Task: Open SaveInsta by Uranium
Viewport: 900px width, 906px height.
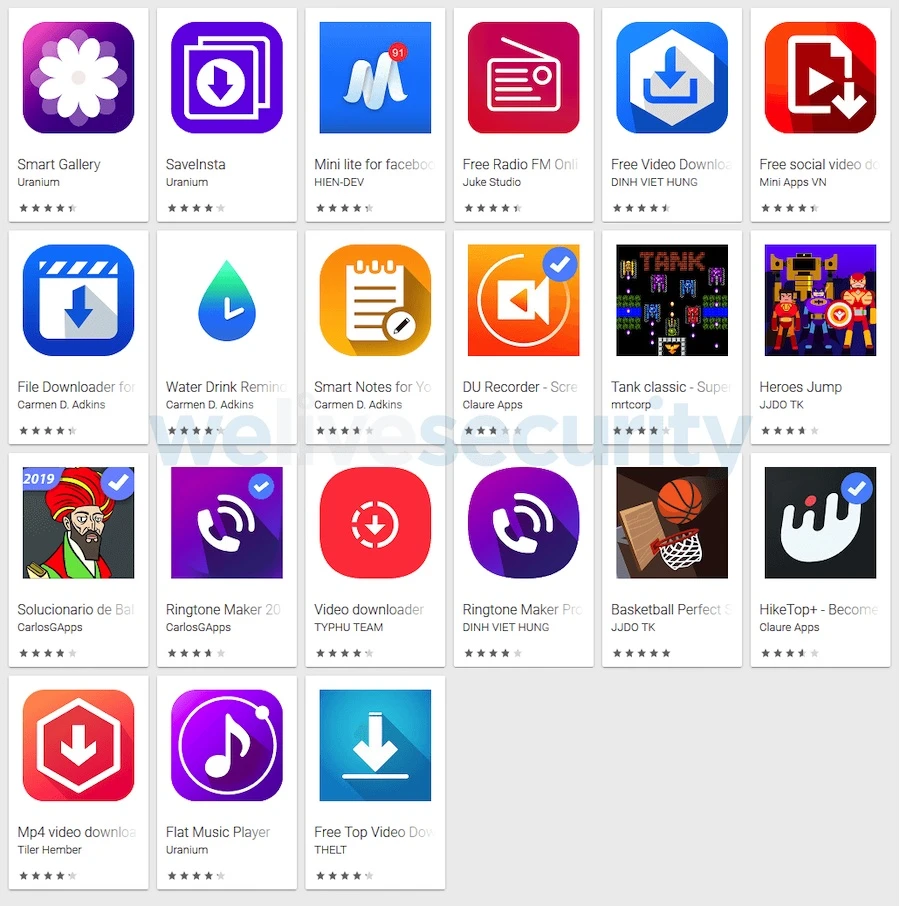Action: pyautogui.click(x=226, y=78)
